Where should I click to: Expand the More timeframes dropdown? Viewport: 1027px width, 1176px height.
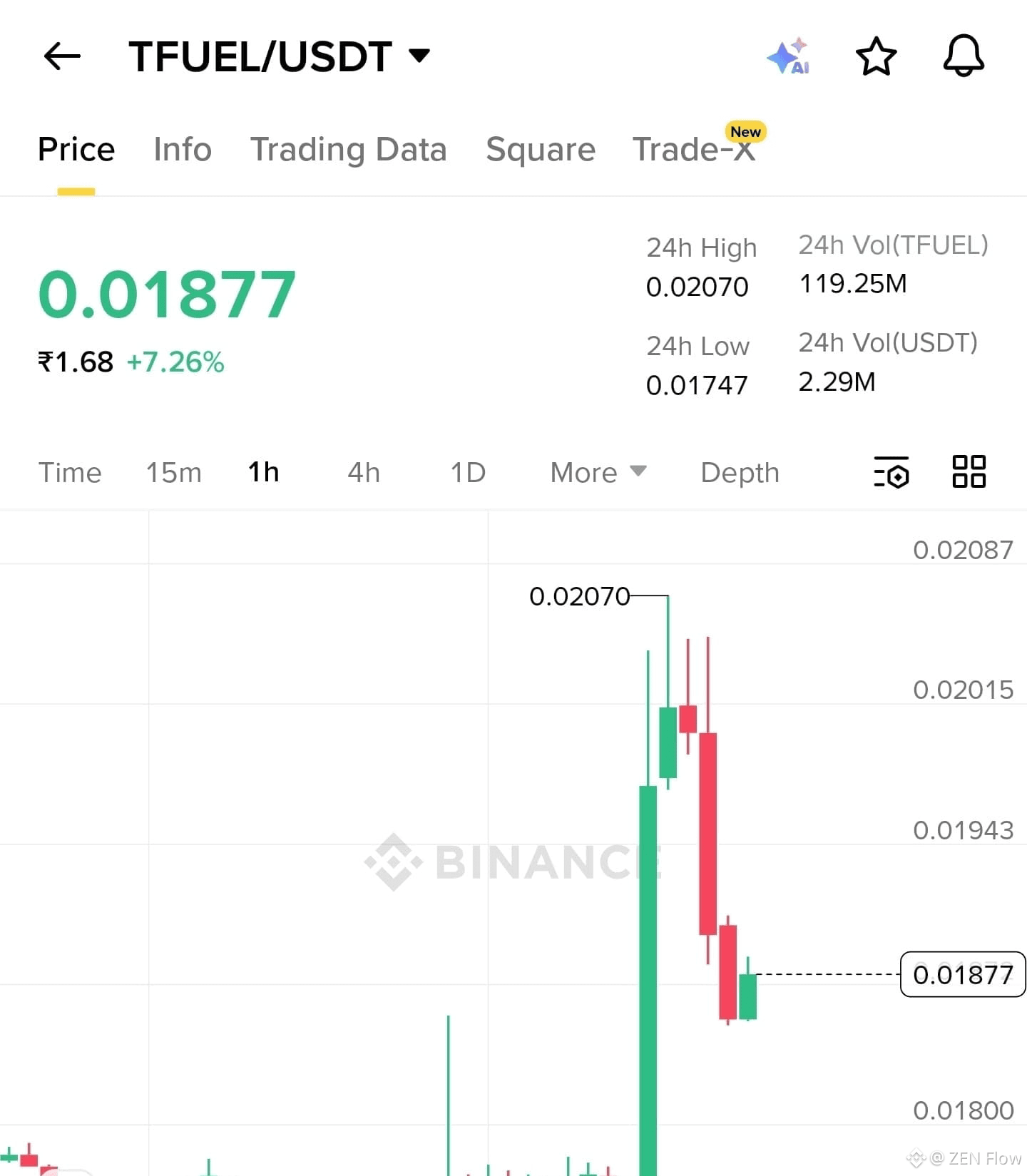[598, 473]
